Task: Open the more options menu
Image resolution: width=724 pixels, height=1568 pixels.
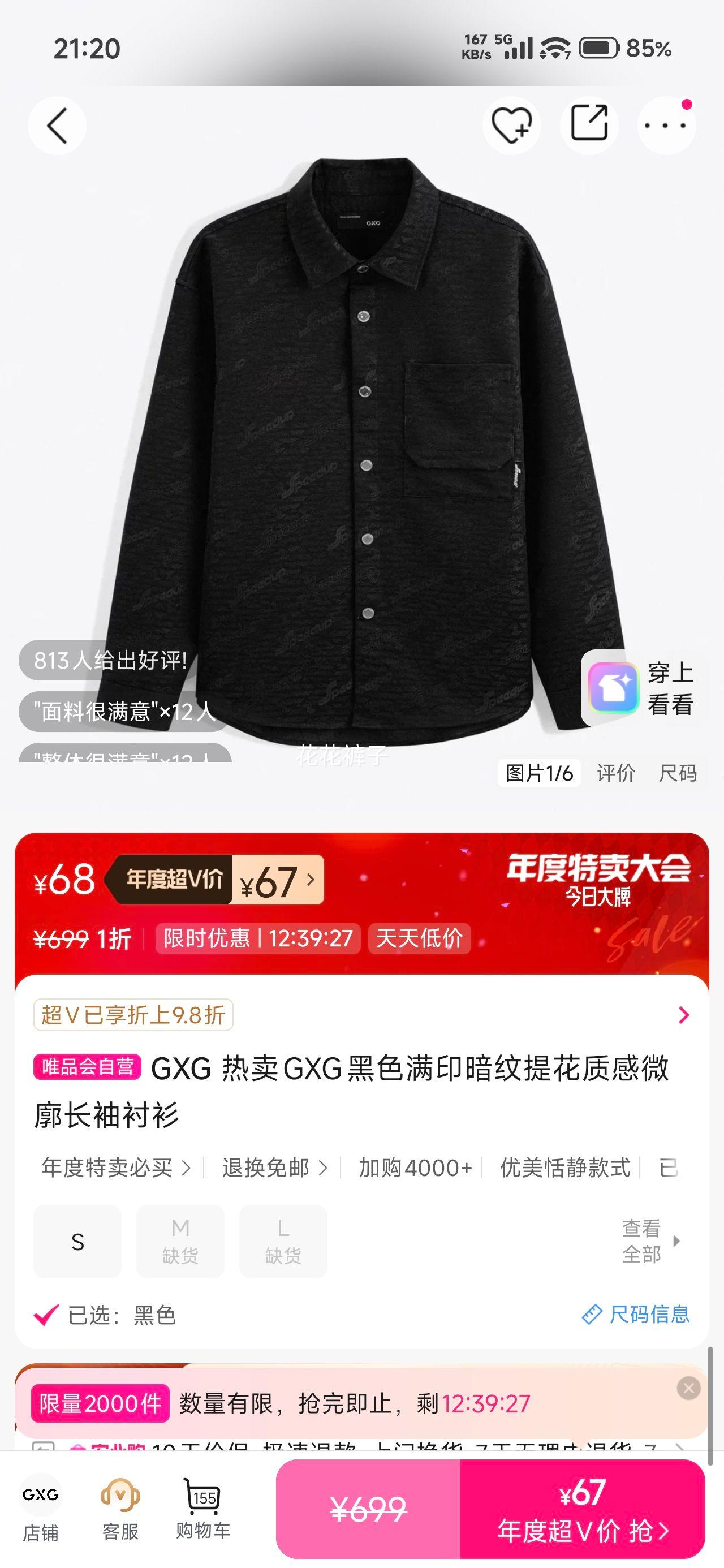Action: pos(667,124)
